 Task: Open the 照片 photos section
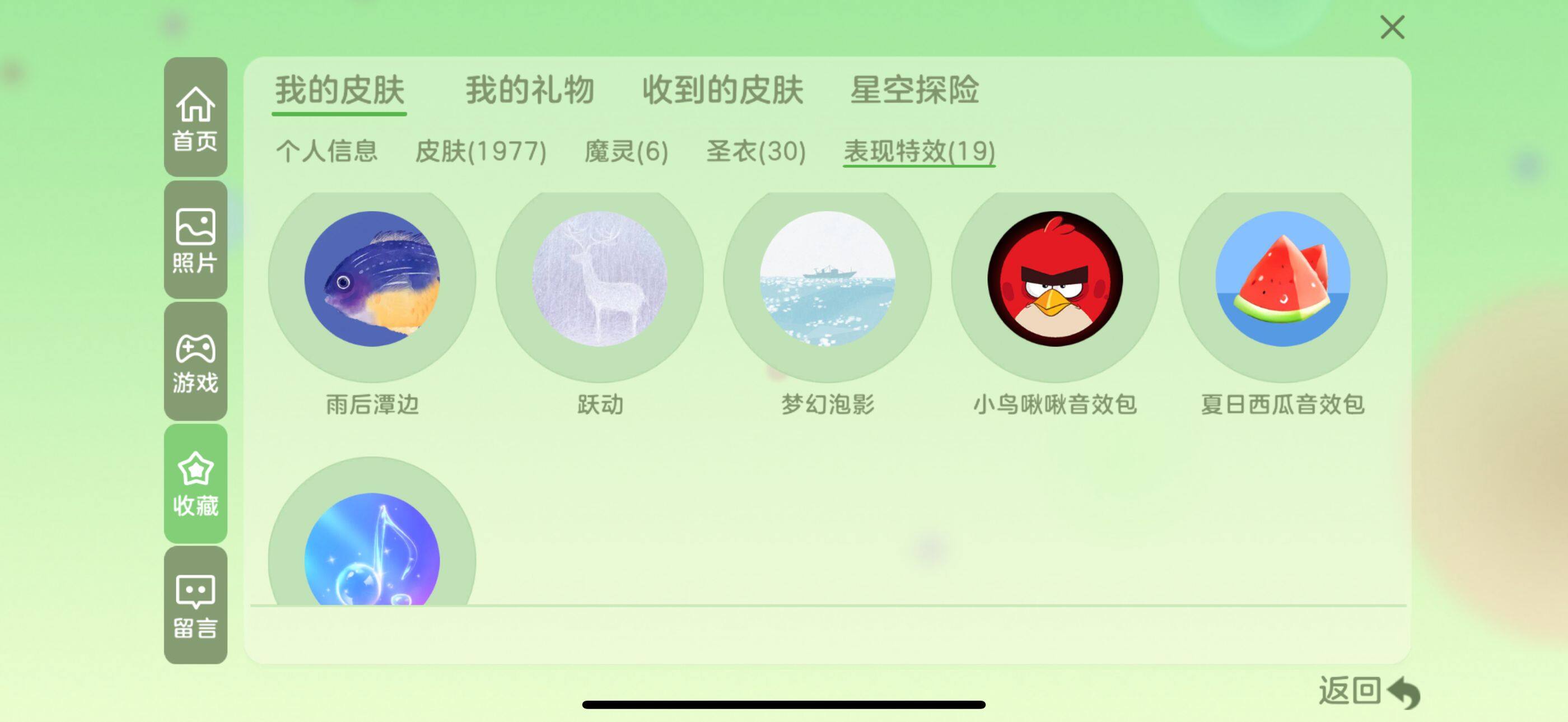coord(195,240)
